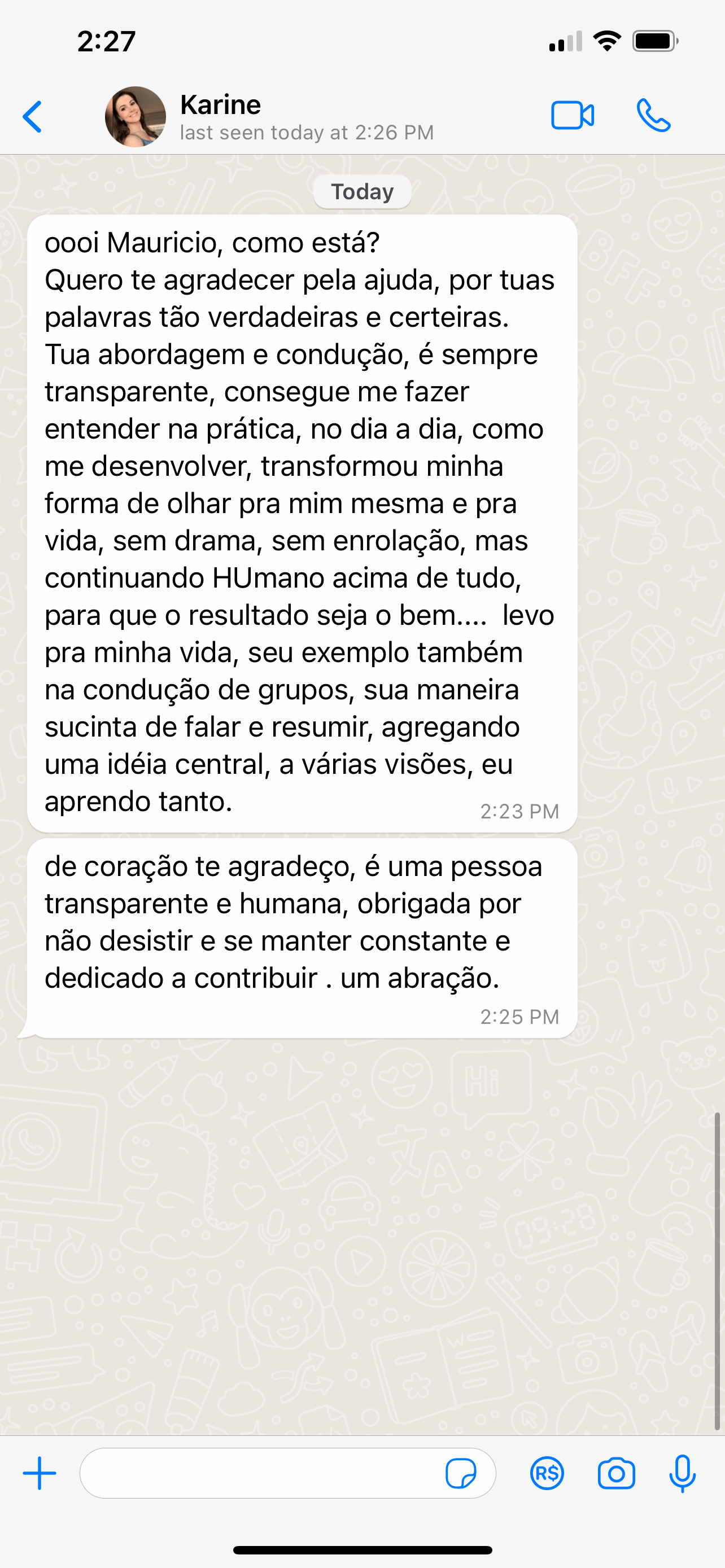Open the attachment plus menu
This screenshot has height=1568, width=725.
click(40, 1473)
